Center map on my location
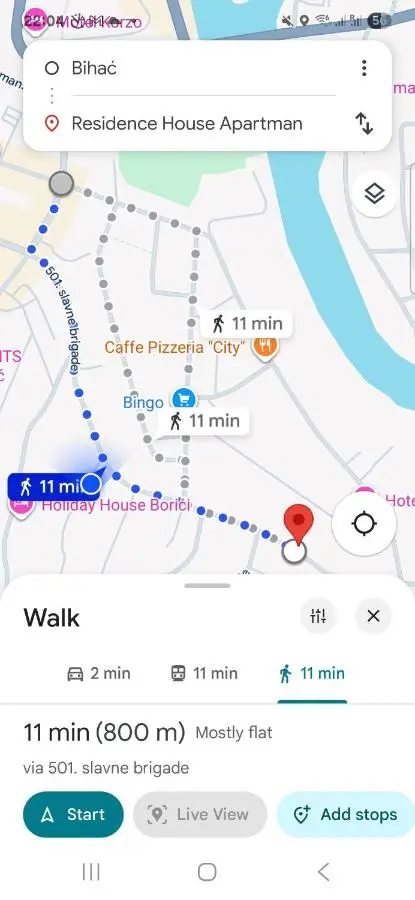The image size is (415, 900). pos(364,524)
